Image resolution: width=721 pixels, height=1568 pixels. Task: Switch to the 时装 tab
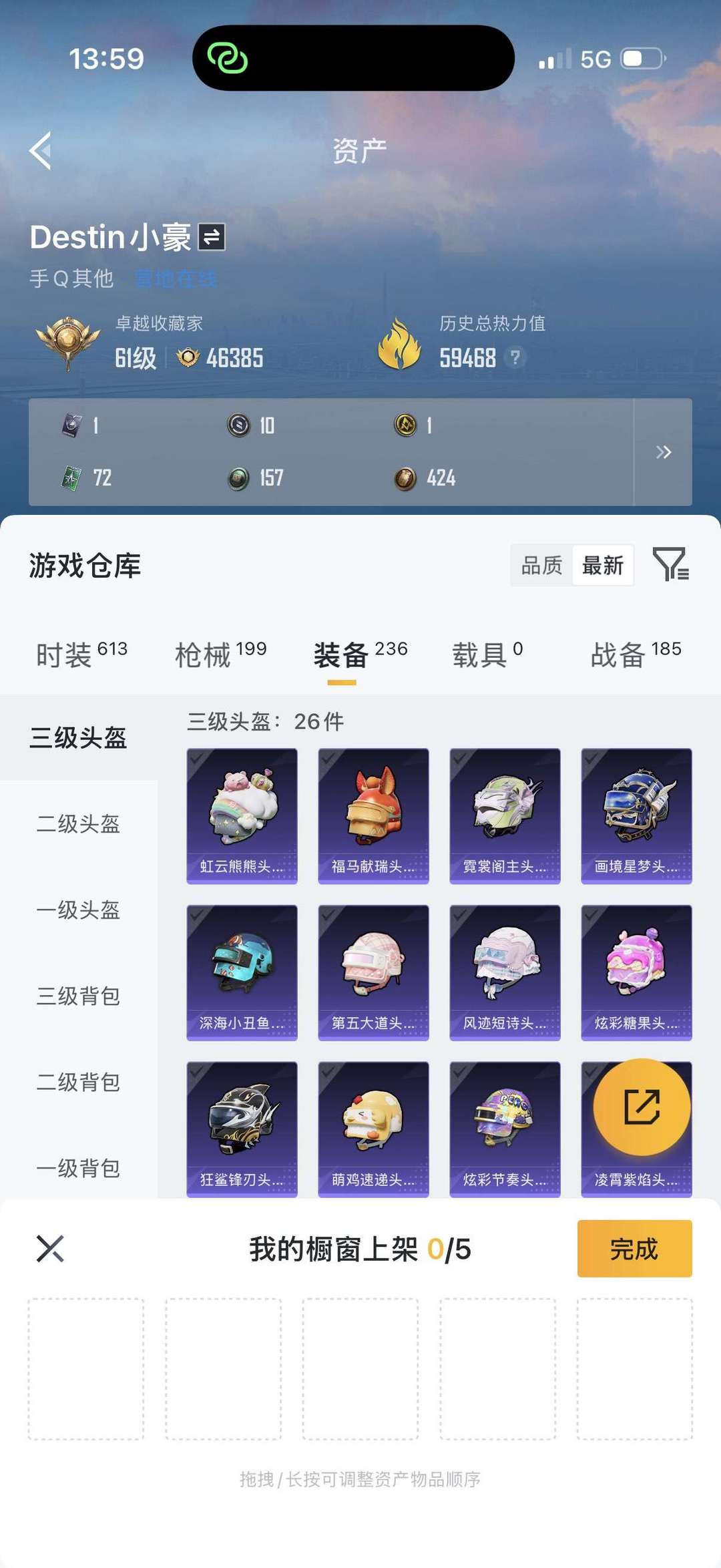[x=81, y=654]
